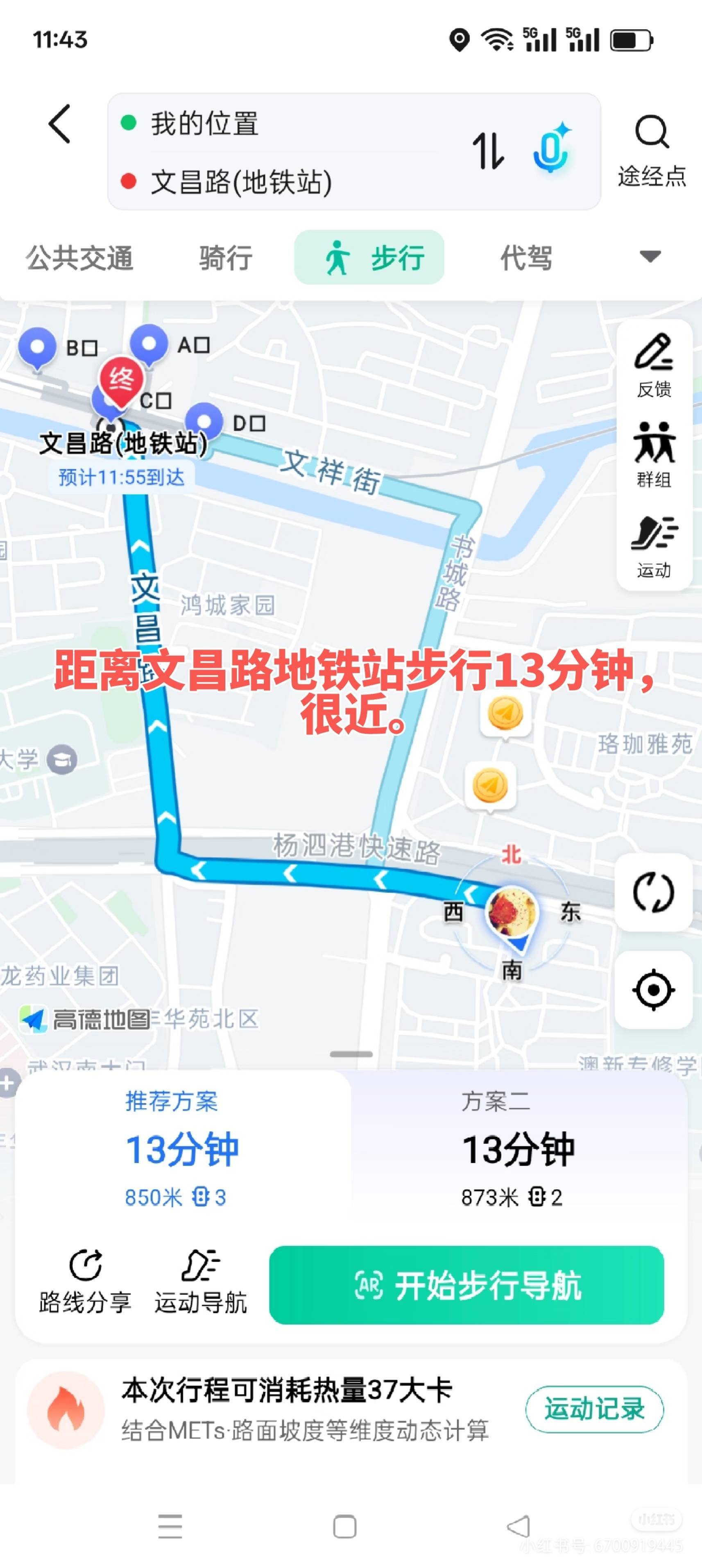Image resolution: width=702 pixels, height=1568 pixels.
Task: Open 运动记录 exercise records
Action: [594, 1409]
